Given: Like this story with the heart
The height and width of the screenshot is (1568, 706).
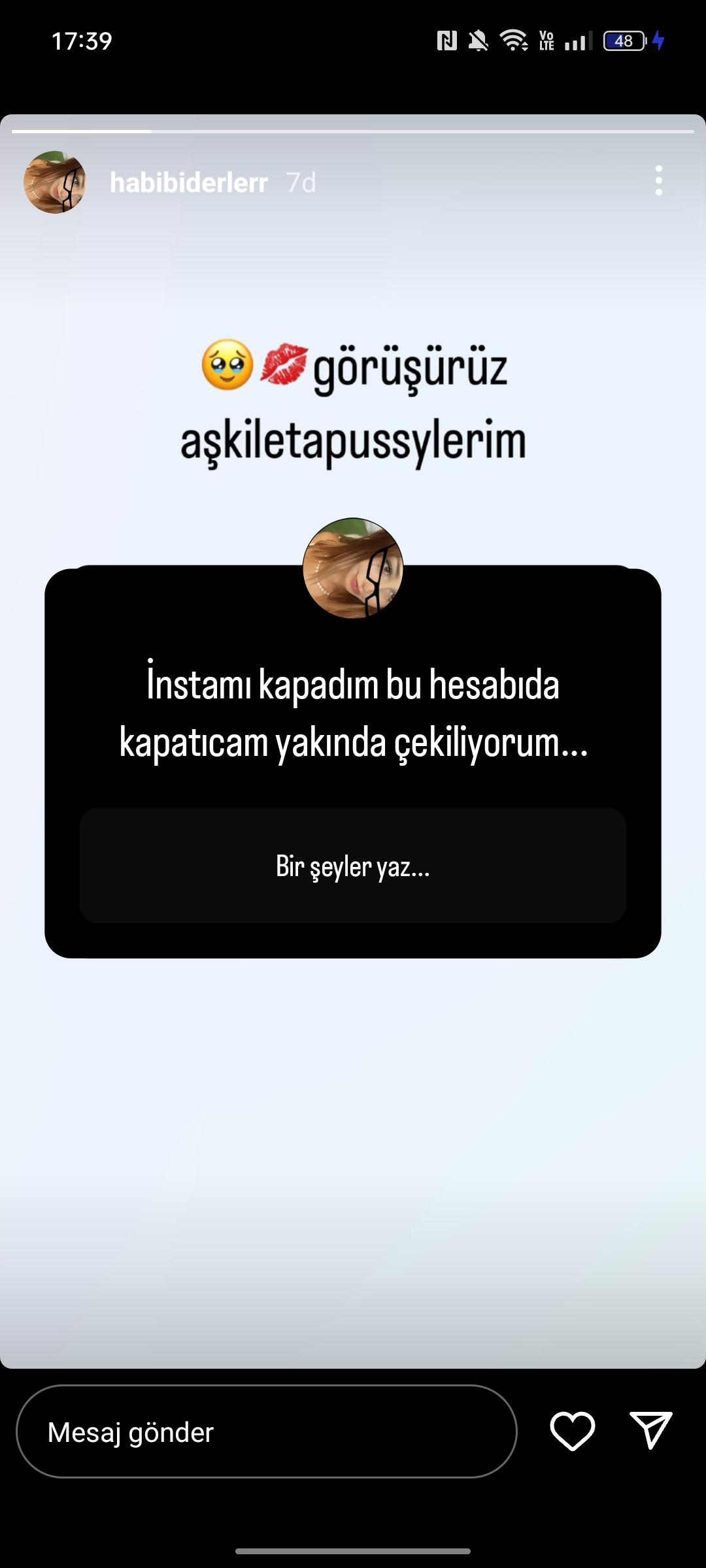Looking at the screenshot, I should pos(573,1431).
